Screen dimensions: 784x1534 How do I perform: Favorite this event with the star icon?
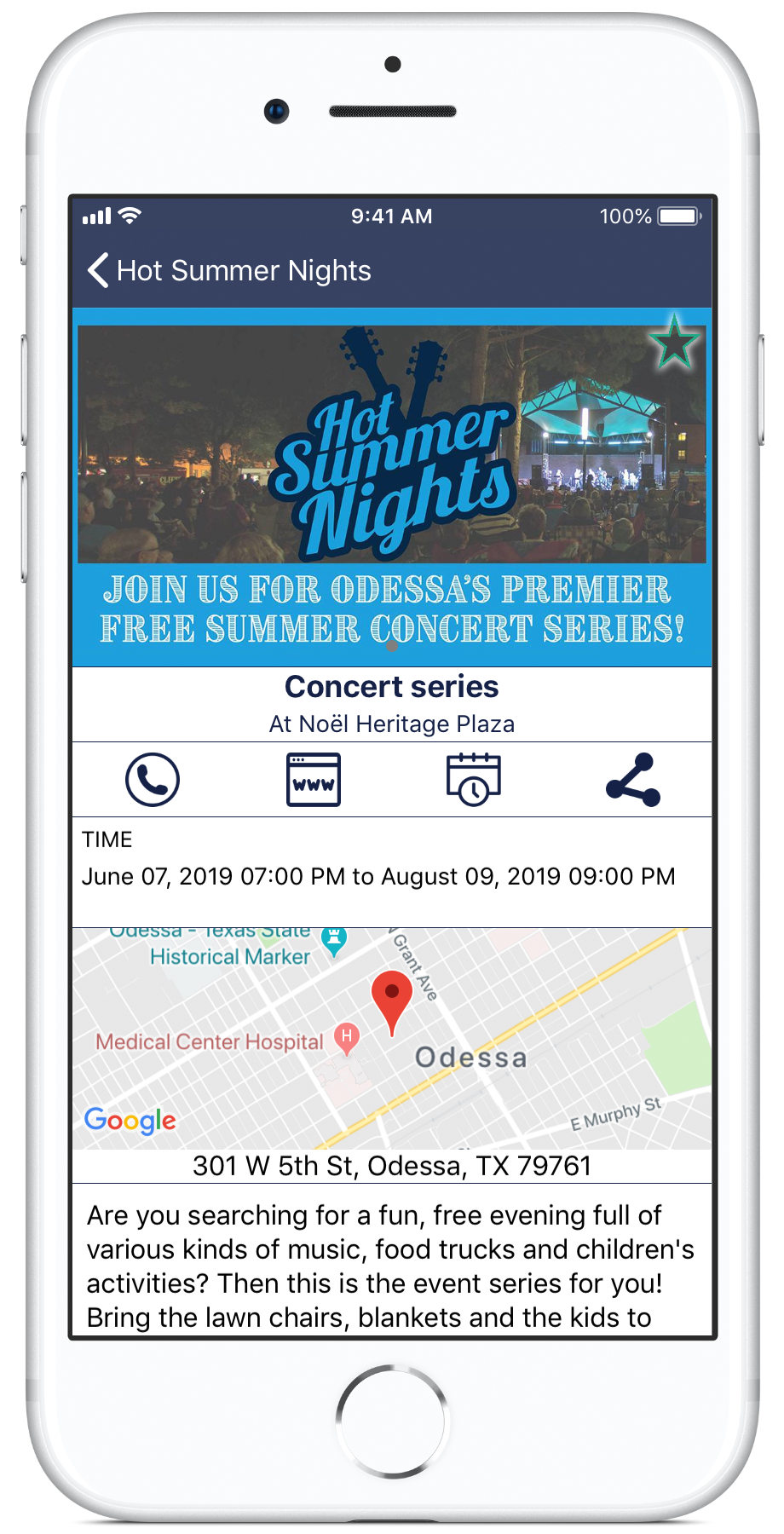674,342
